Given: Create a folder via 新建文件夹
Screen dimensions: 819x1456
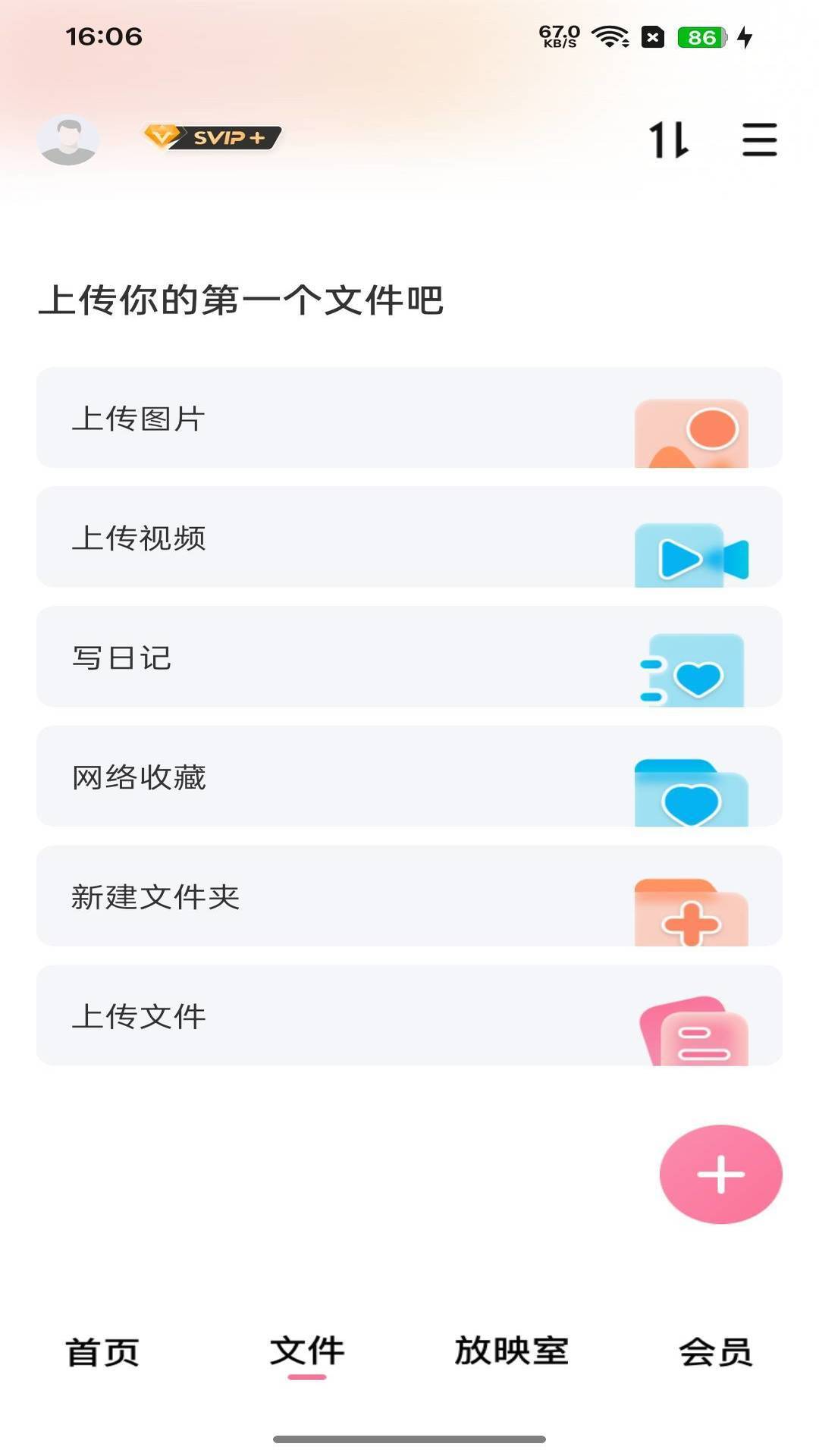Looking at the screenshot, I should coord(409,896).
